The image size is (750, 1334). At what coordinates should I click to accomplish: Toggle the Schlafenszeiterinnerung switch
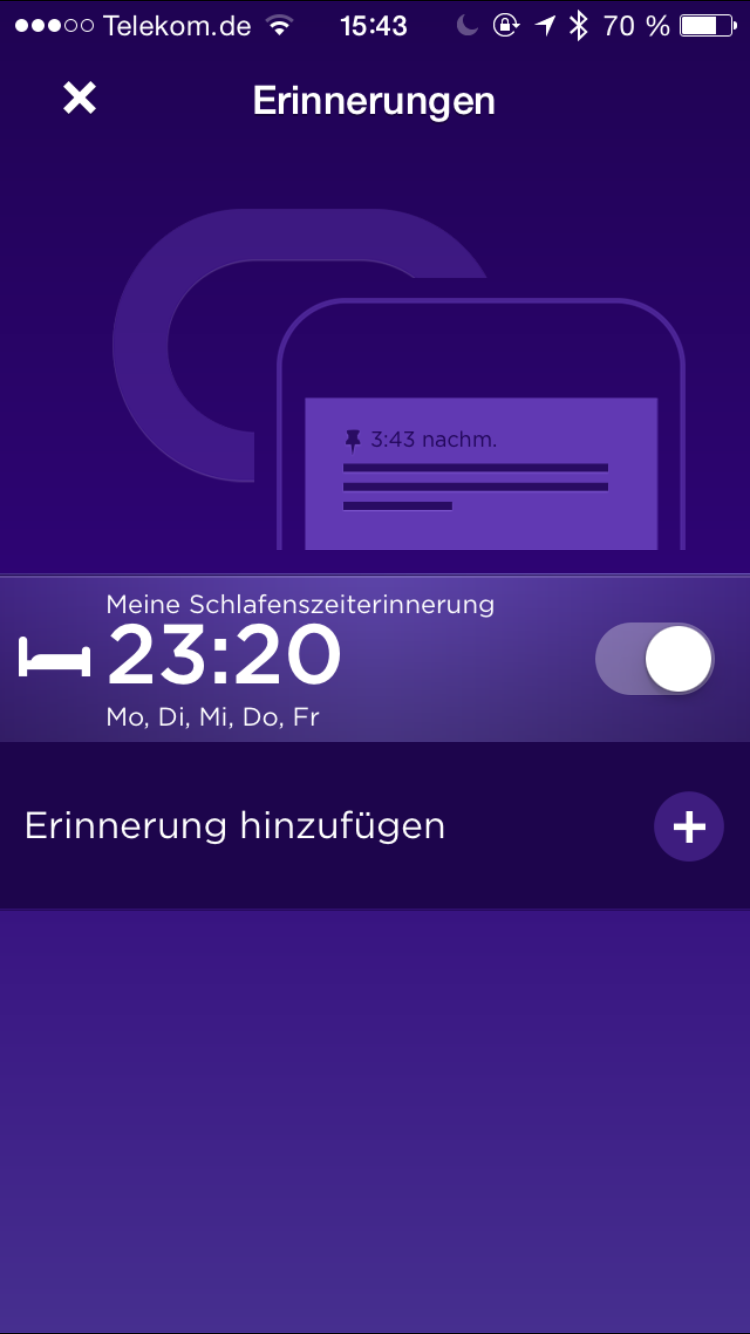pos(655,659)
